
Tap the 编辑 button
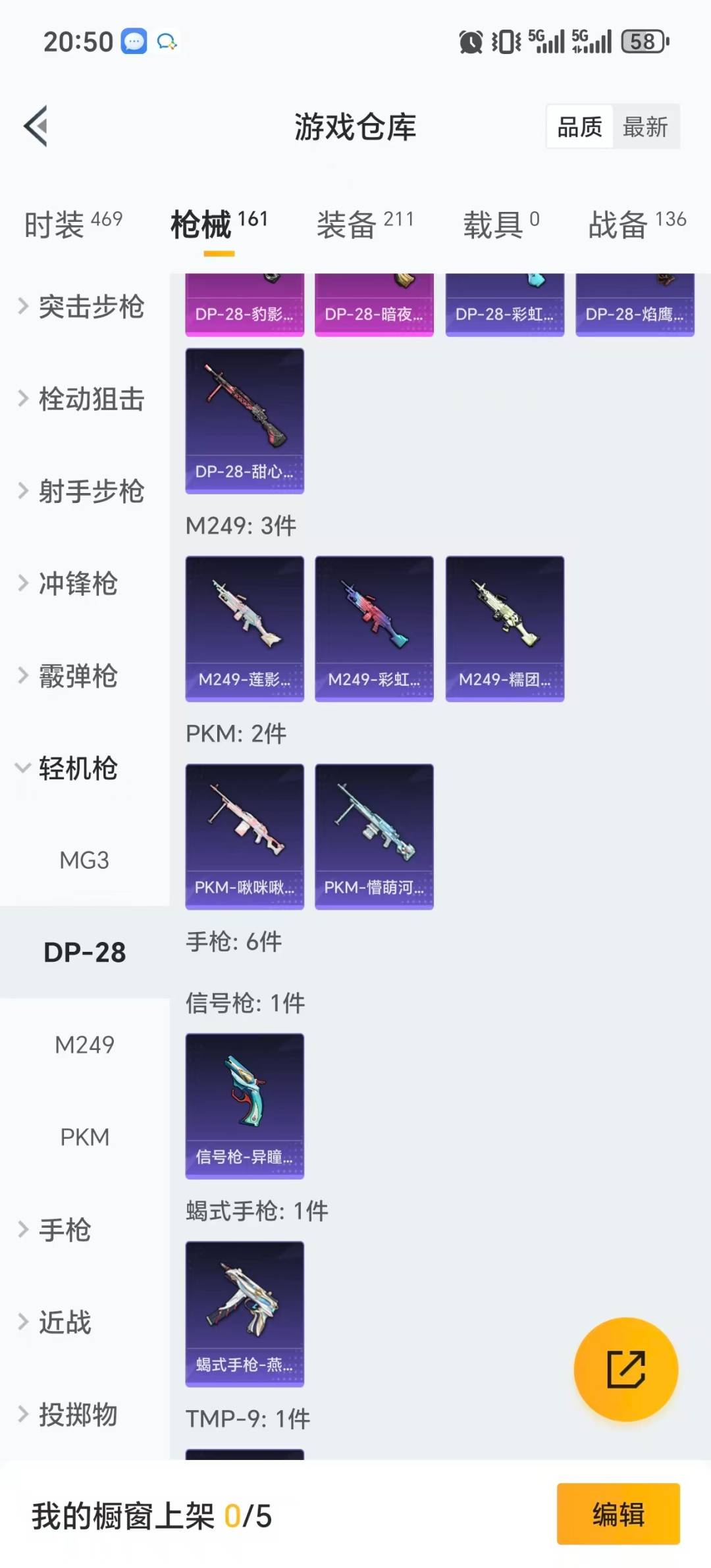coord(618,1513)
